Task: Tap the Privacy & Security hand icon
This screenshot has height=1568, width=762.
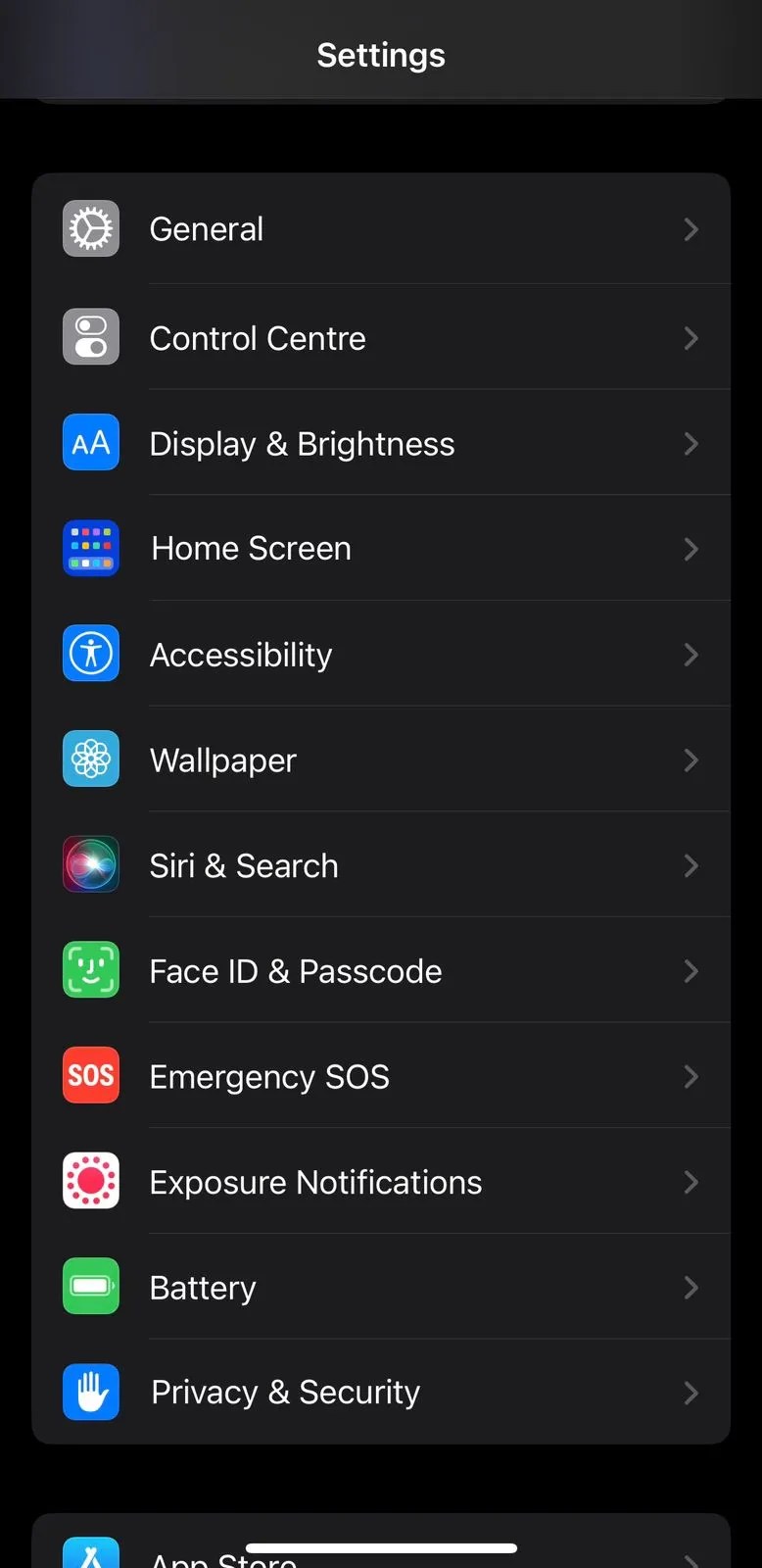Action: pyautogui.click(x=90, y=1392)
